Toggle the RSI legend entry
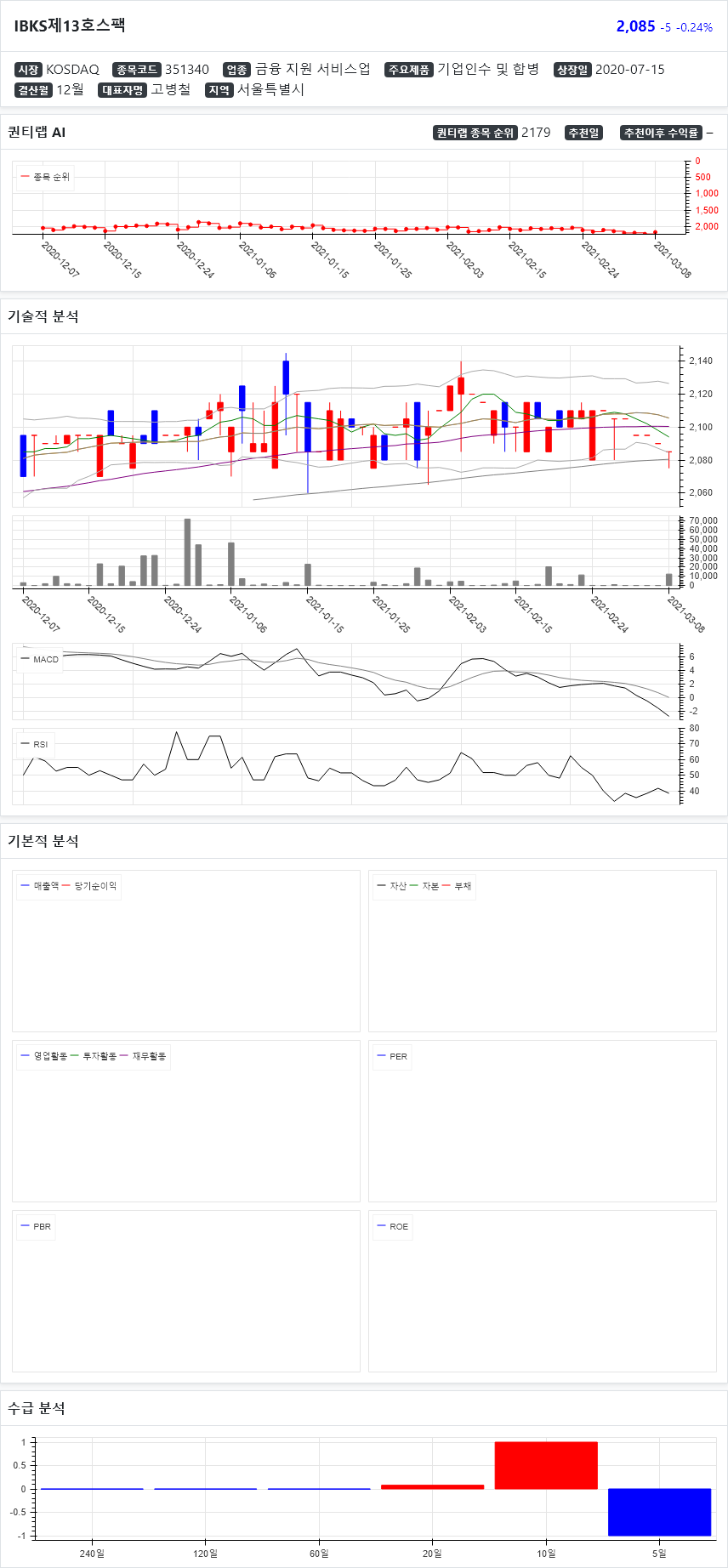The image size is (728, 1568). coord(34,744)
